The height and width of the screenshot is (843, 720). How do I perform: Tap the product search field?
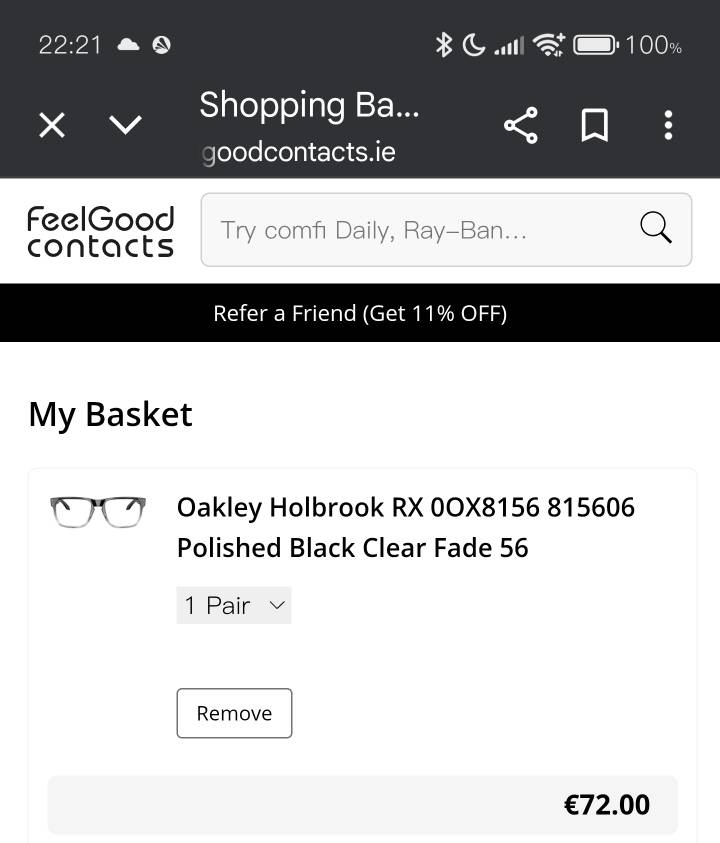[420, 230]
